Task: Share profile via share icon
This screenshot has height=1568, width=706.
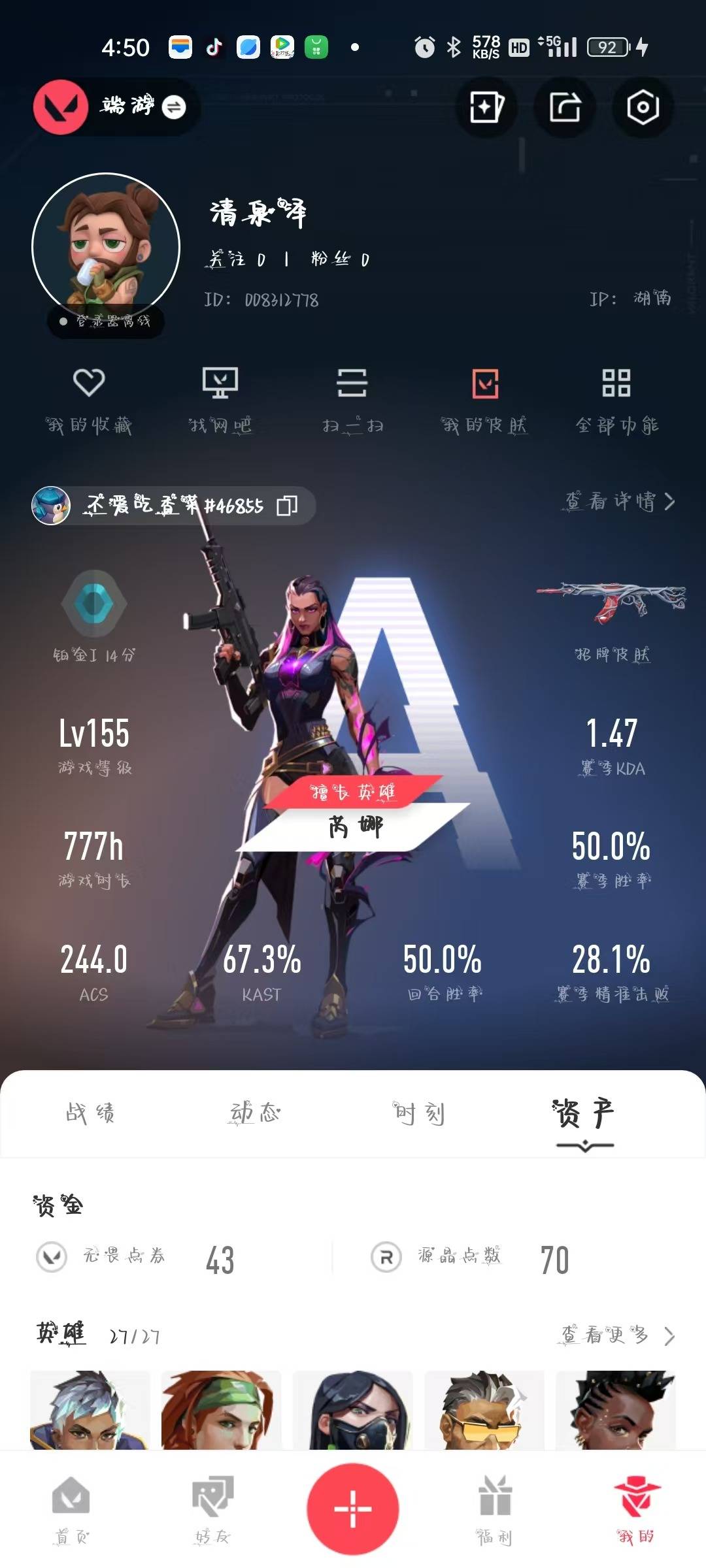Action: 564,107
